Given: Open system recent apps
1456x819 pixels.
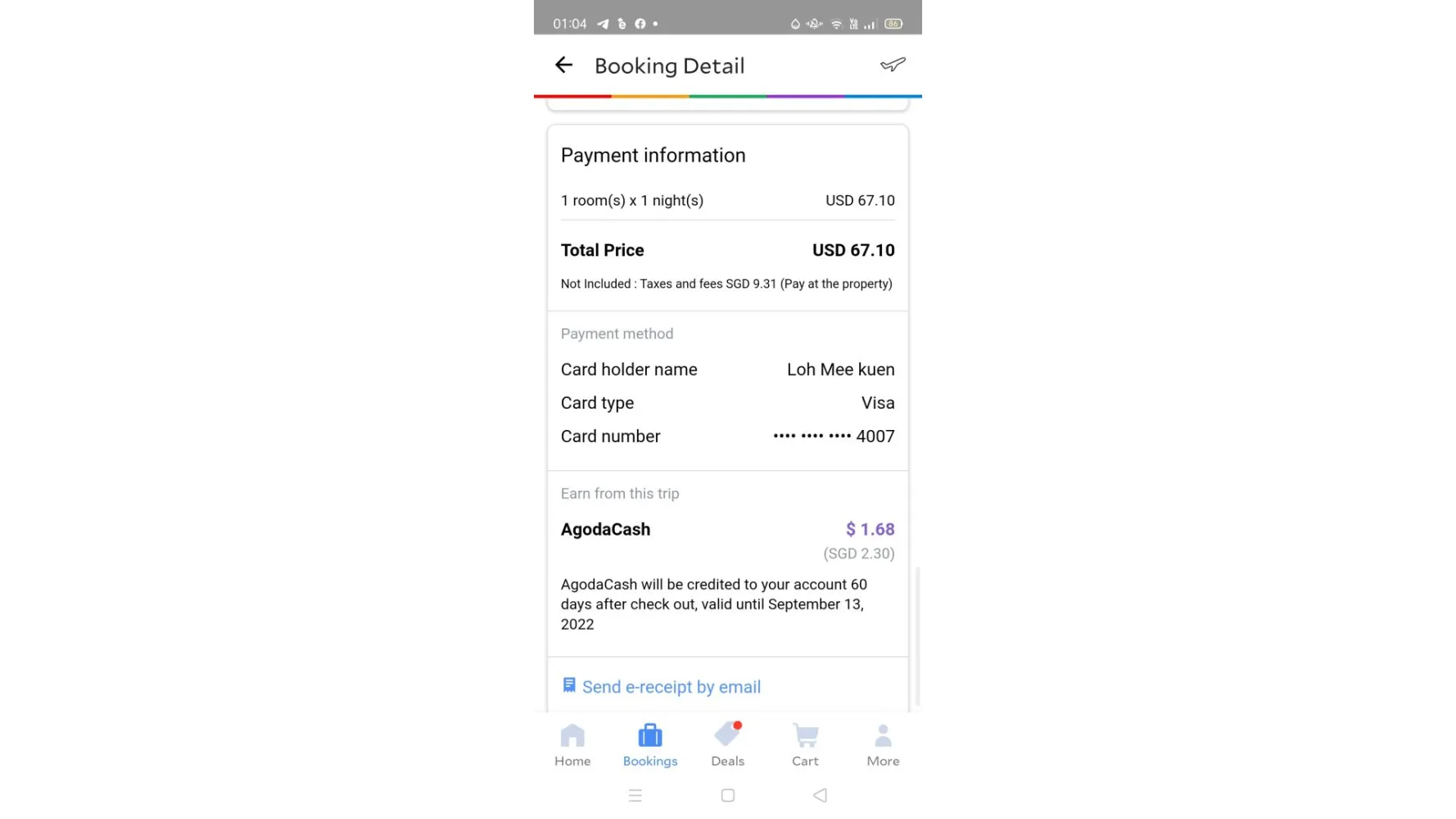Looking at the screenshot, I should click(x=635, y=795).
